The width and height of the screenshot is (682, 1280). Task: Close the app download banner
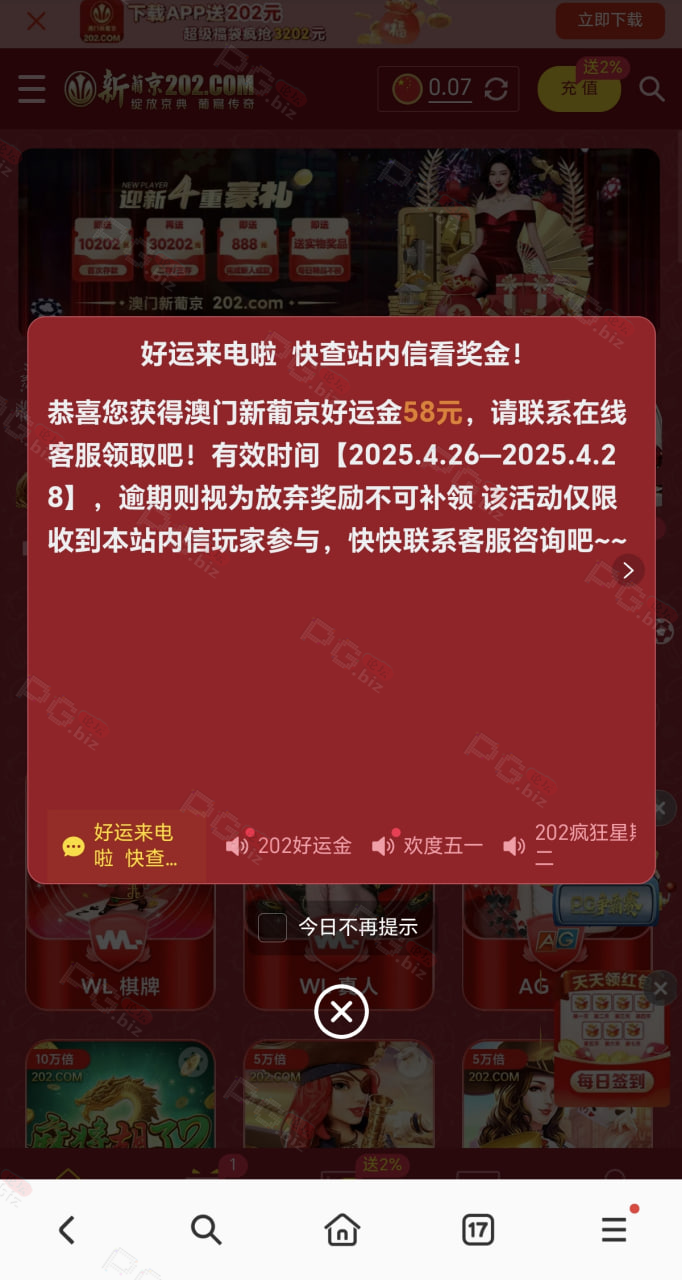(x=36, y=21)
